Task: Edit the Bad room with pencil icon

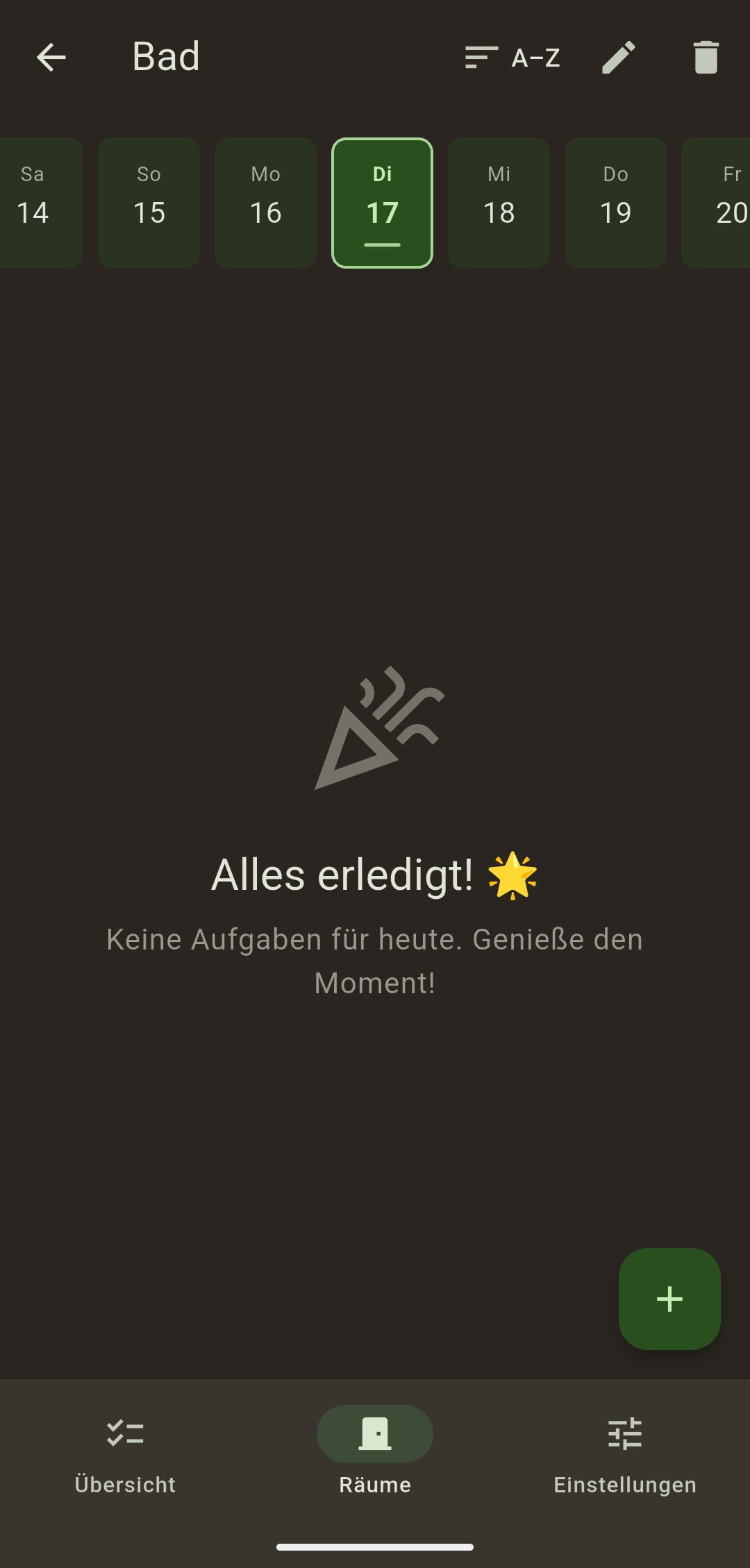Action: 618,57
